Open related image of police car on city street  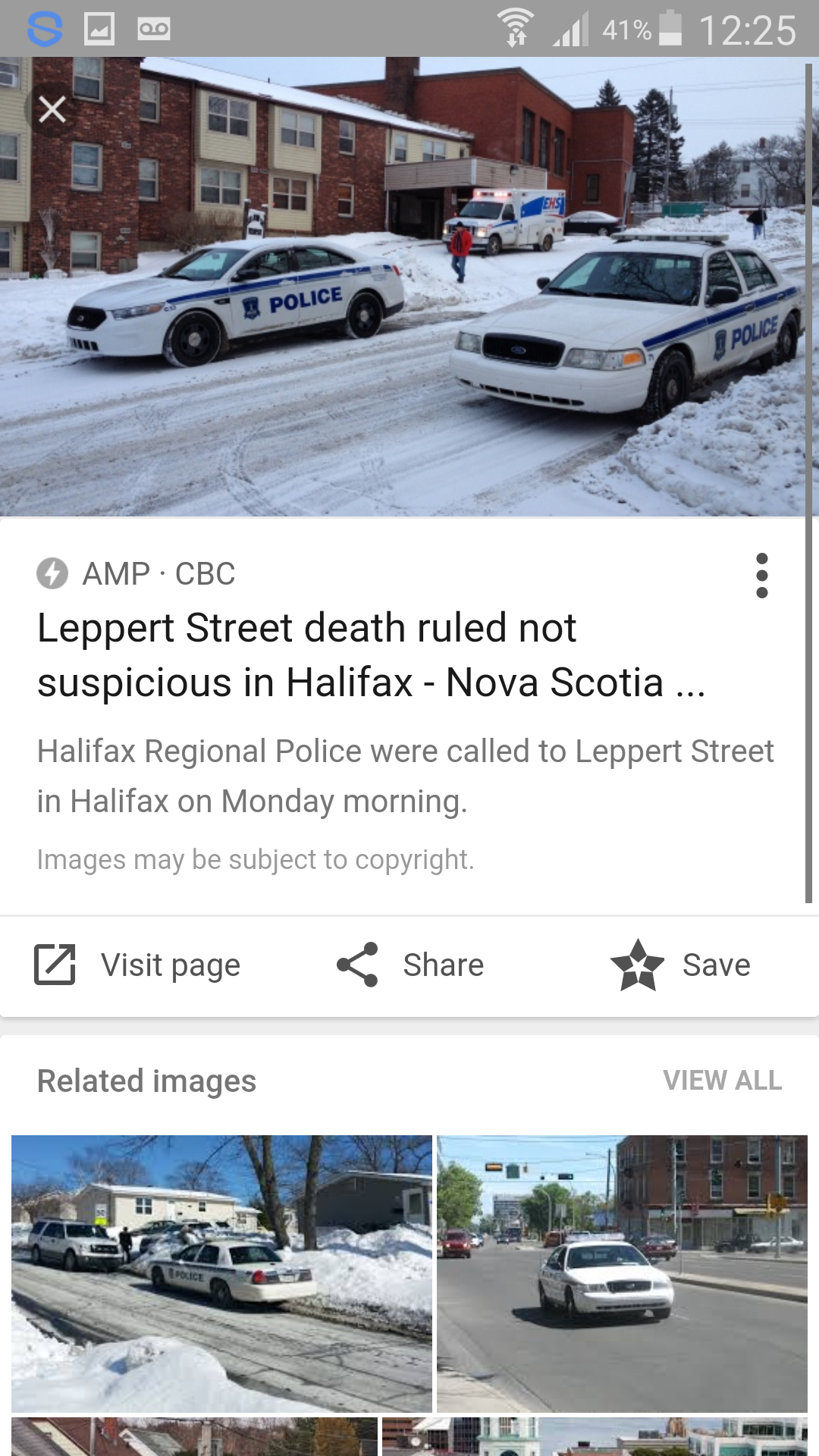coord(622,1272)
